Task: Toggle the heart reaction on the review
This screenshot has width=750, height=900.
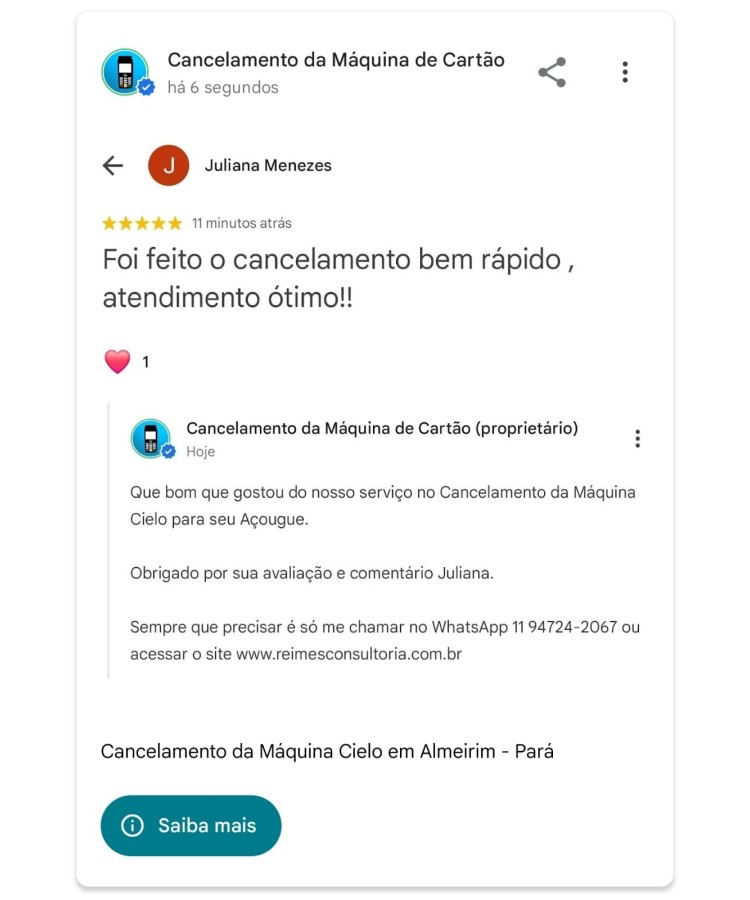Action: [x=118, y=361]
